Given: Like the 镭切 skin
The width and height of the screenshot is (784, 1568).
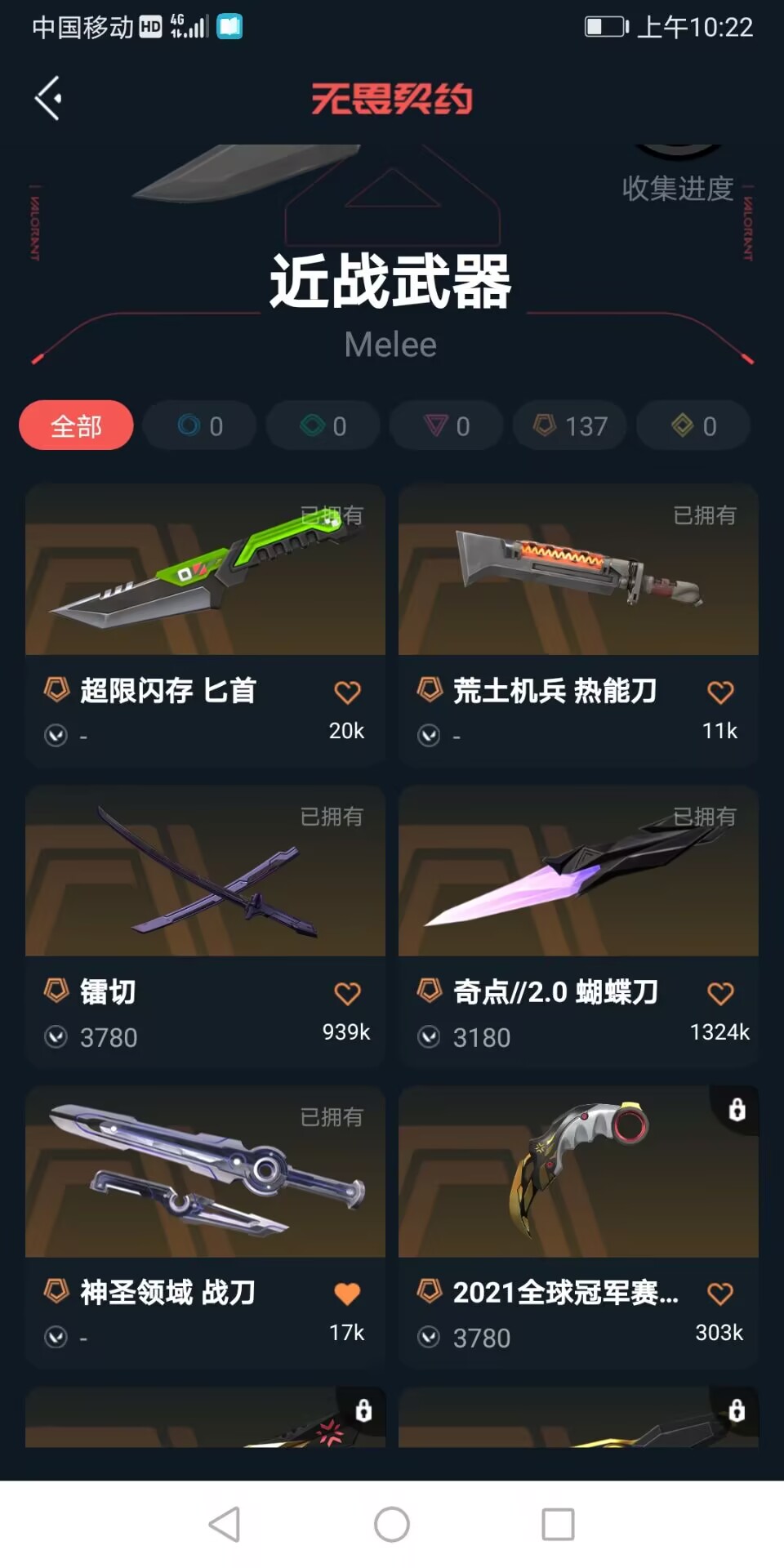Looking at the screenshot, I should [347, 994].
